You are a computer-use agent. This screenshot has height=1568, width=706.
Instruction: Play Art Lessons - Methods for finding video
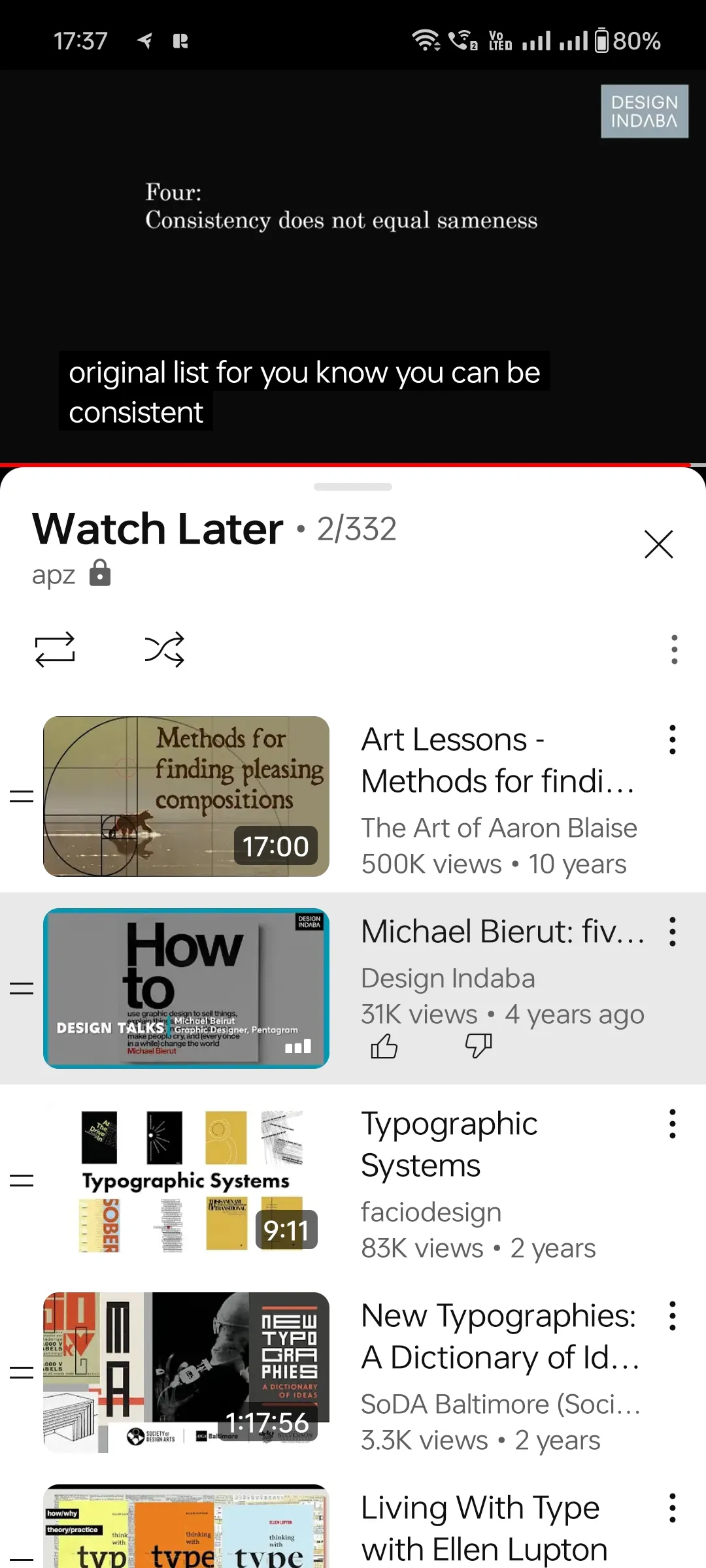pos(186,796)
